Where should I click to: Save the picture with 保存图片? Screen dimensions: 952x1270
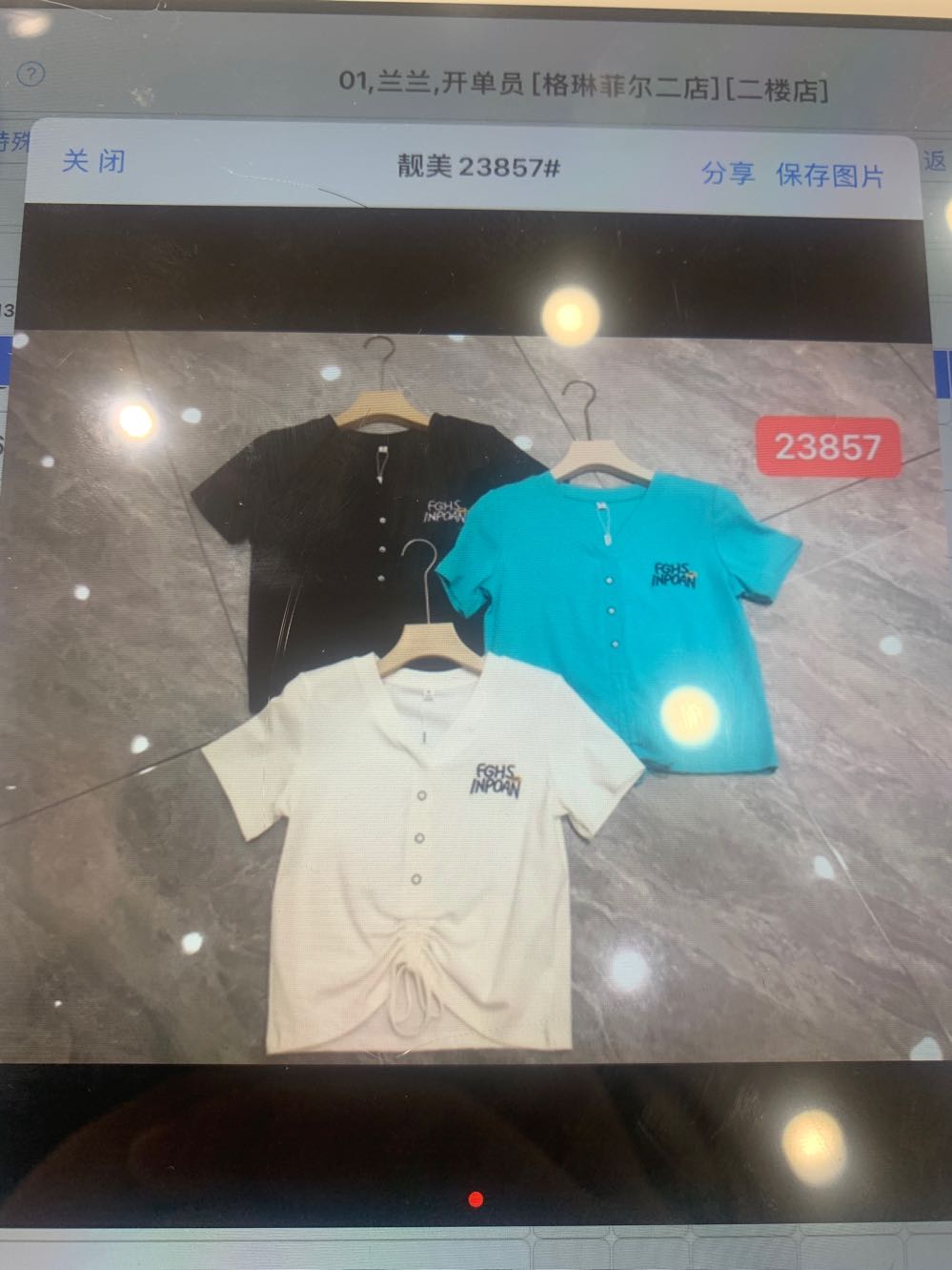830,175
